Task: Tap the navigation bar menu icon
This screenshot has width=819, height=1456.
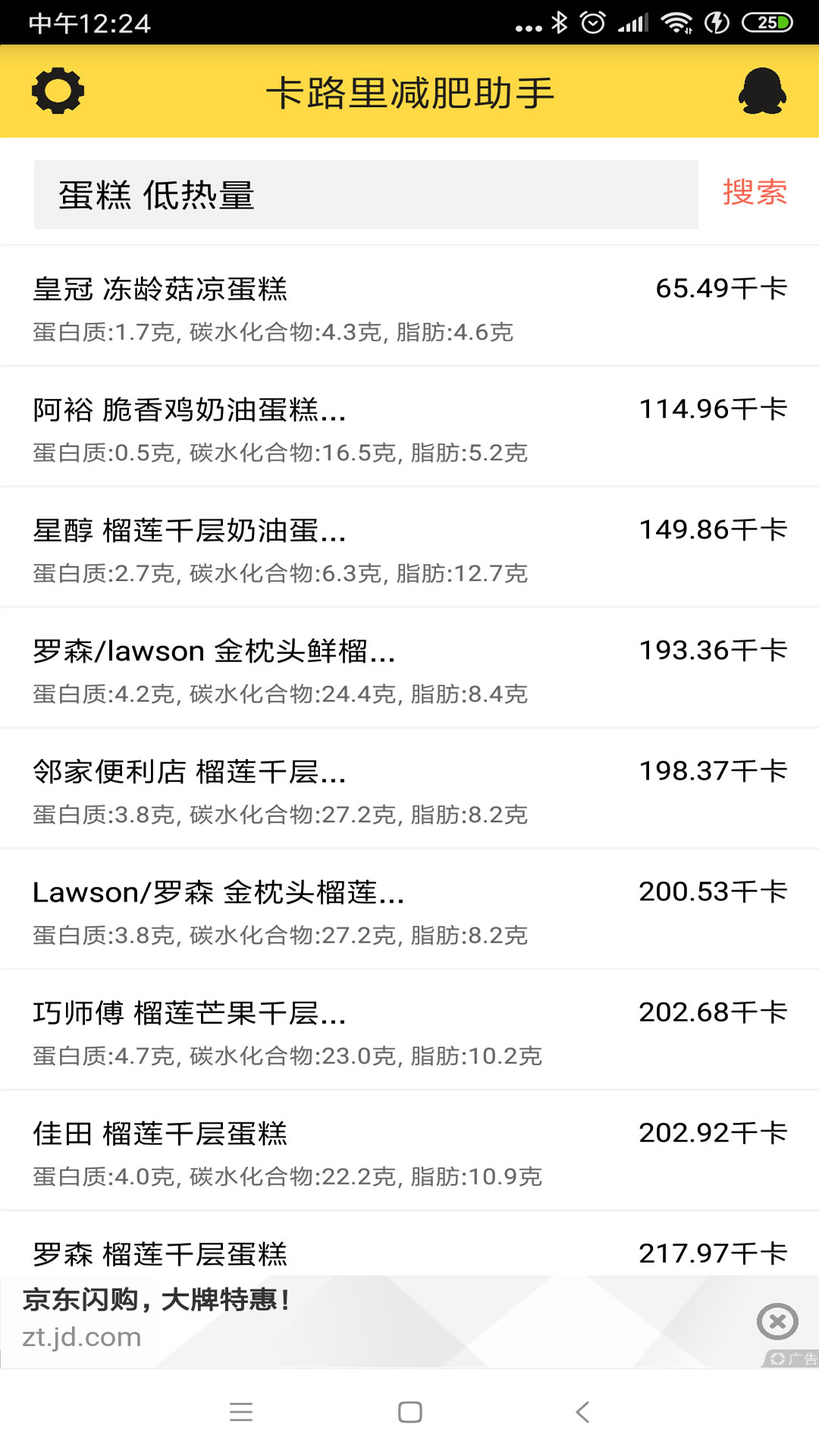Action: [x=241, y=1411]
